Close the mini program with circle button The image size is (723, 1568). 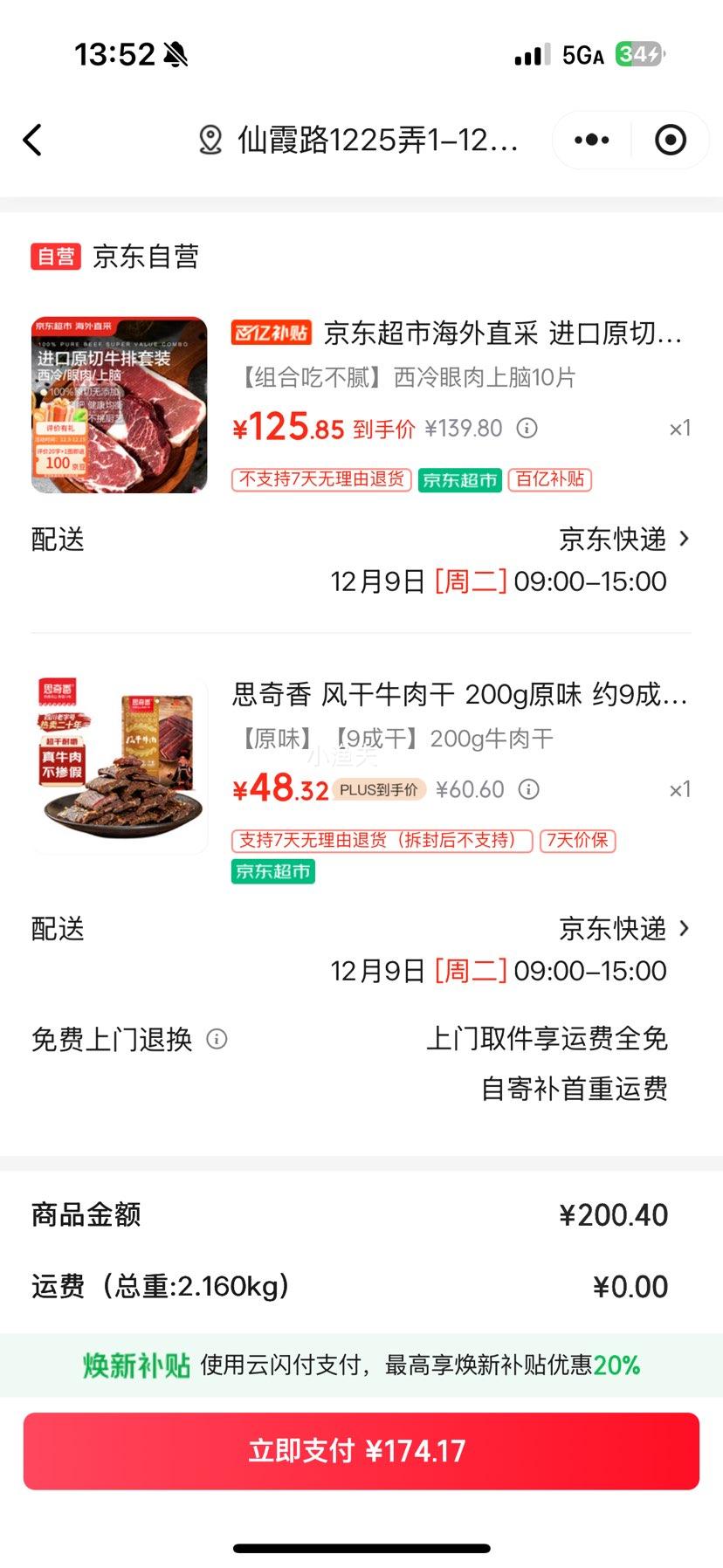[x=670, y=140]
